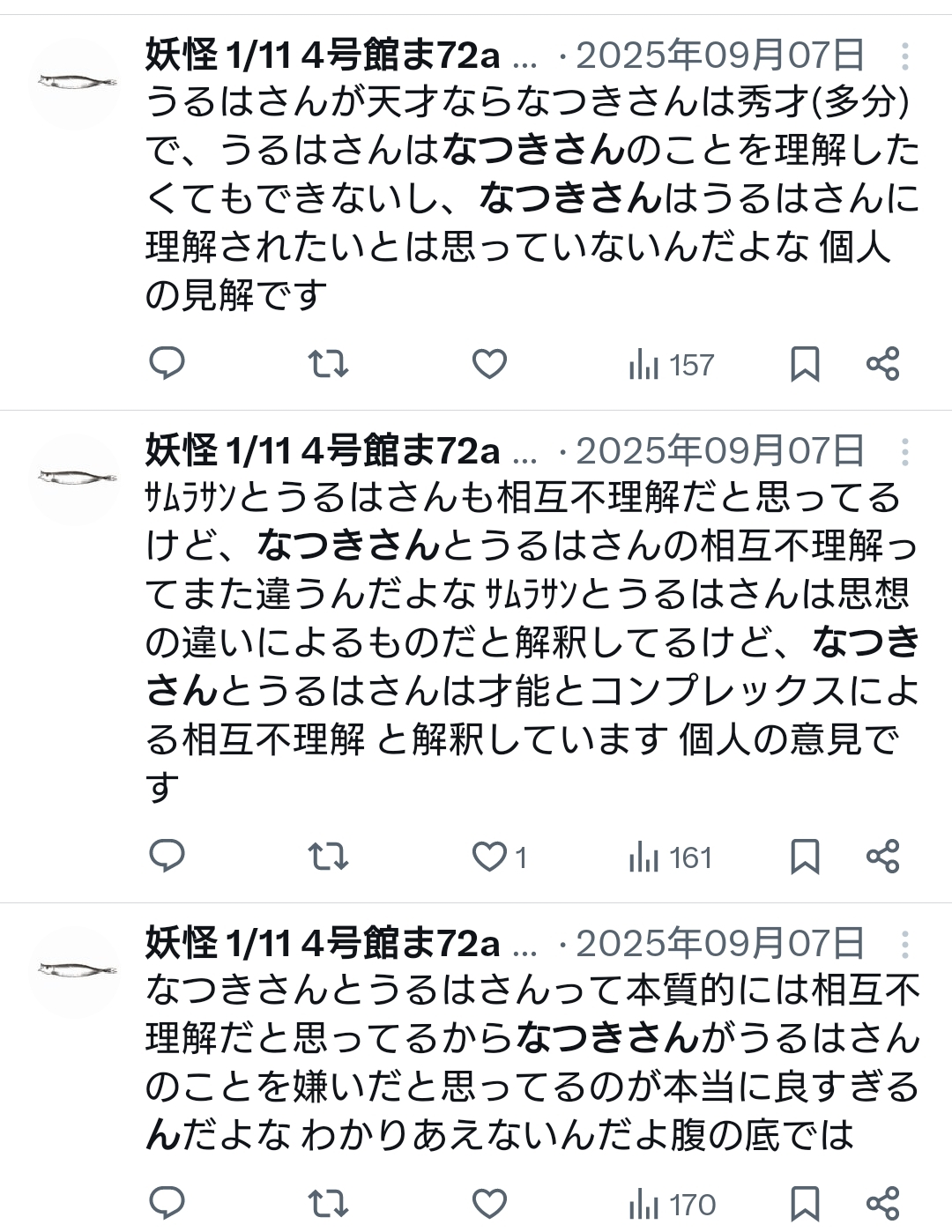
Task: Bookmark the tweet with 157 views
Action: click(x=804, y=363)
